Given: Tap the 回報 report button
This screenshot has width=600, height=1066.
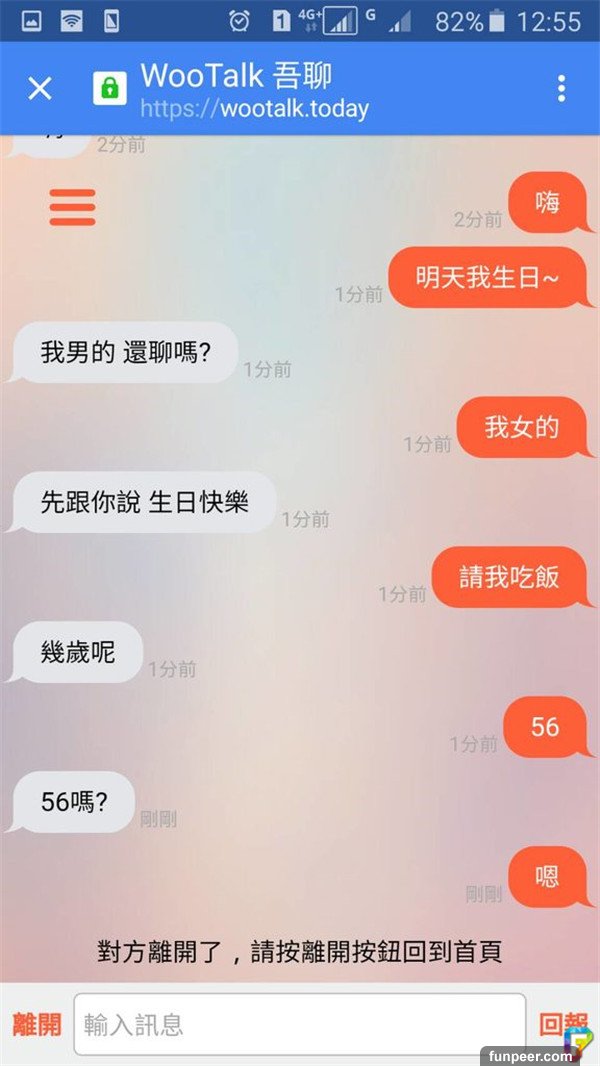Looking at the screenshot, I should coord(560,1024).
